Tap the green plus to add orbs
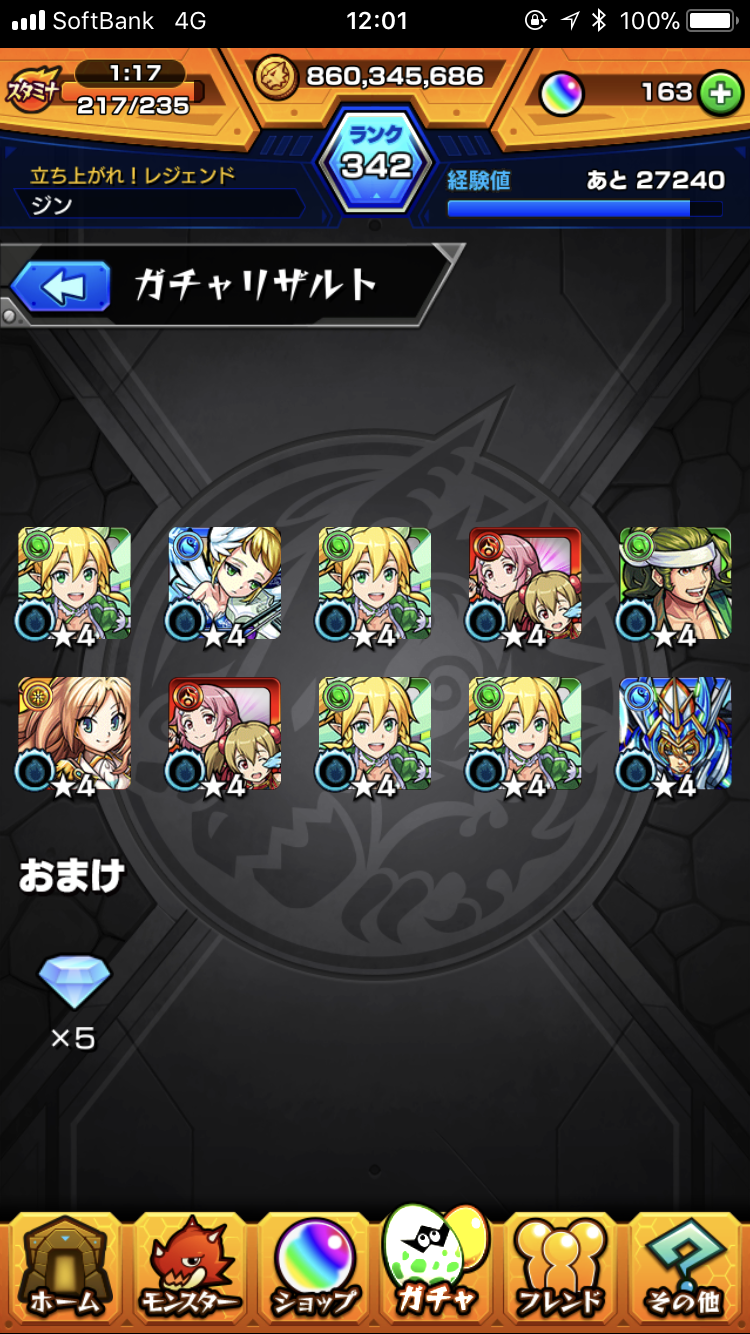The height and width of the screenshot is (1334, 750). (717, 93)
